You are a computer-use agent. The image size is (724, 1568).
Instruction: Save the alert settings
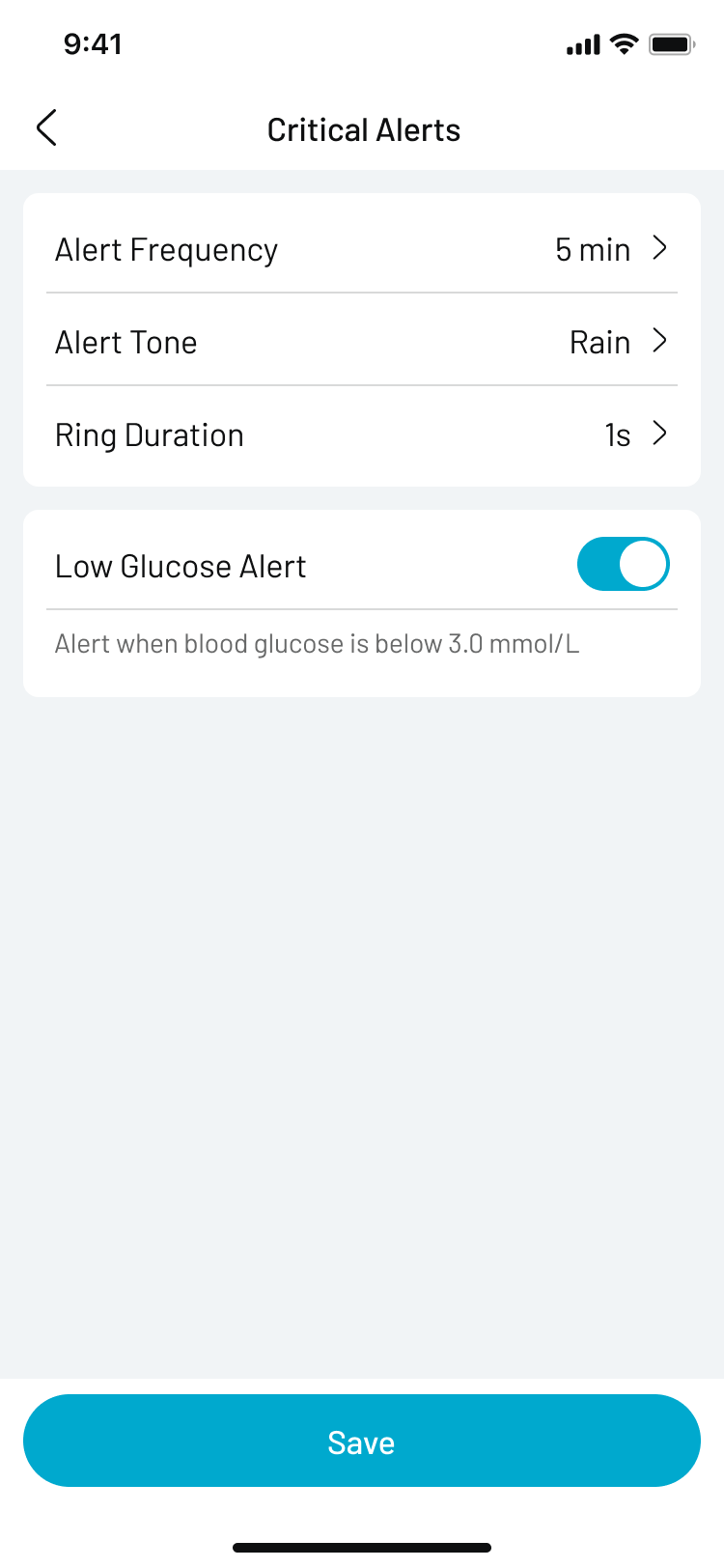coord(362,1441)
